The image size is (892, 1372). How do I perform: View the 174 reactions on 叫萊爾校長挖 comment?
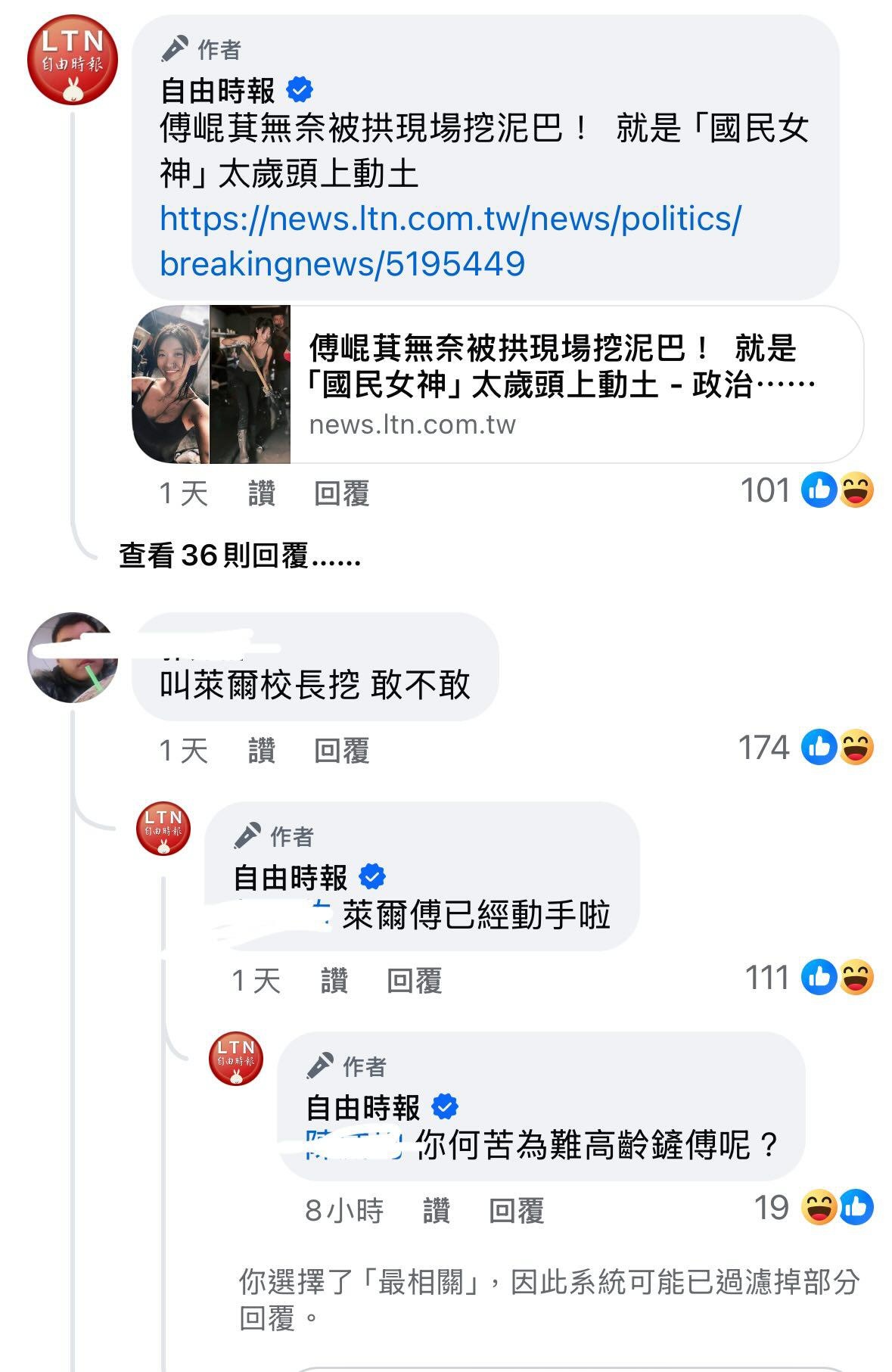(x=805, y=748)
